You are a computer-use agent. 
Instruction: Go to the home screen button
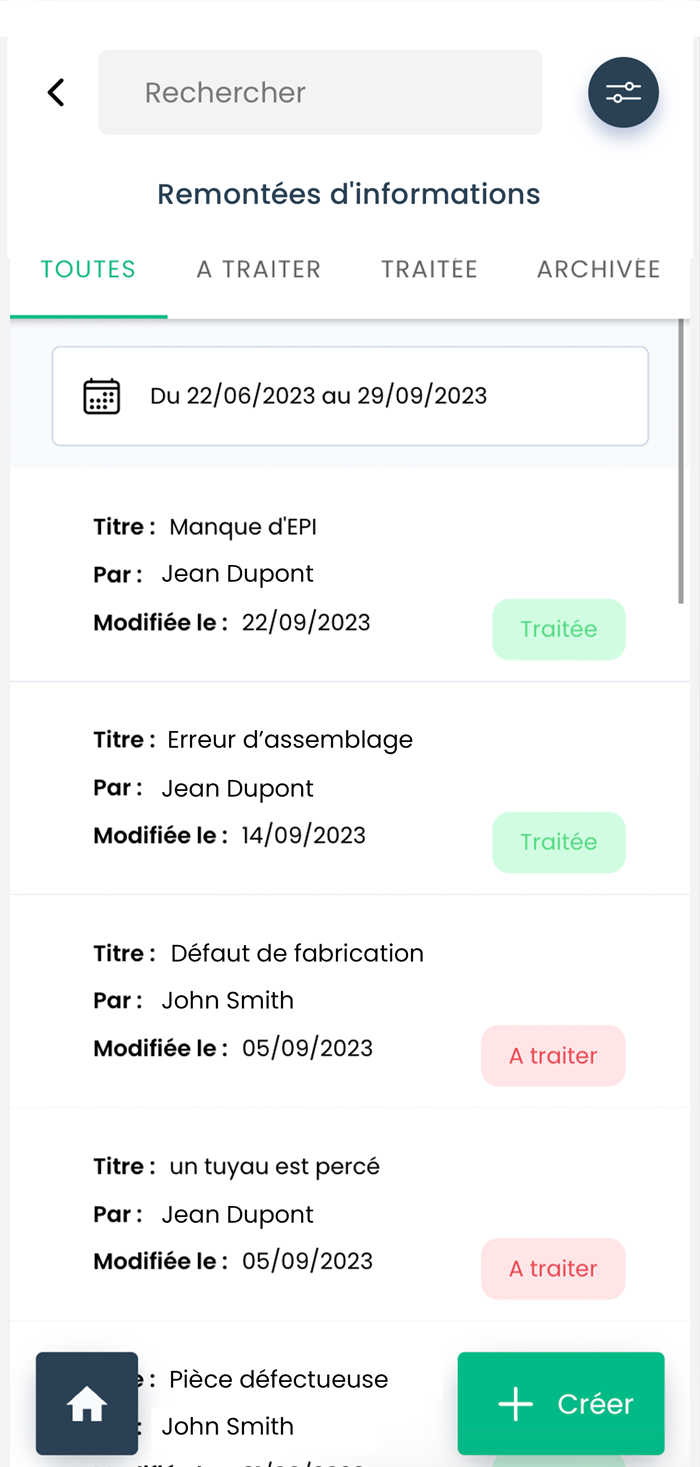(x=87, y=1404)
